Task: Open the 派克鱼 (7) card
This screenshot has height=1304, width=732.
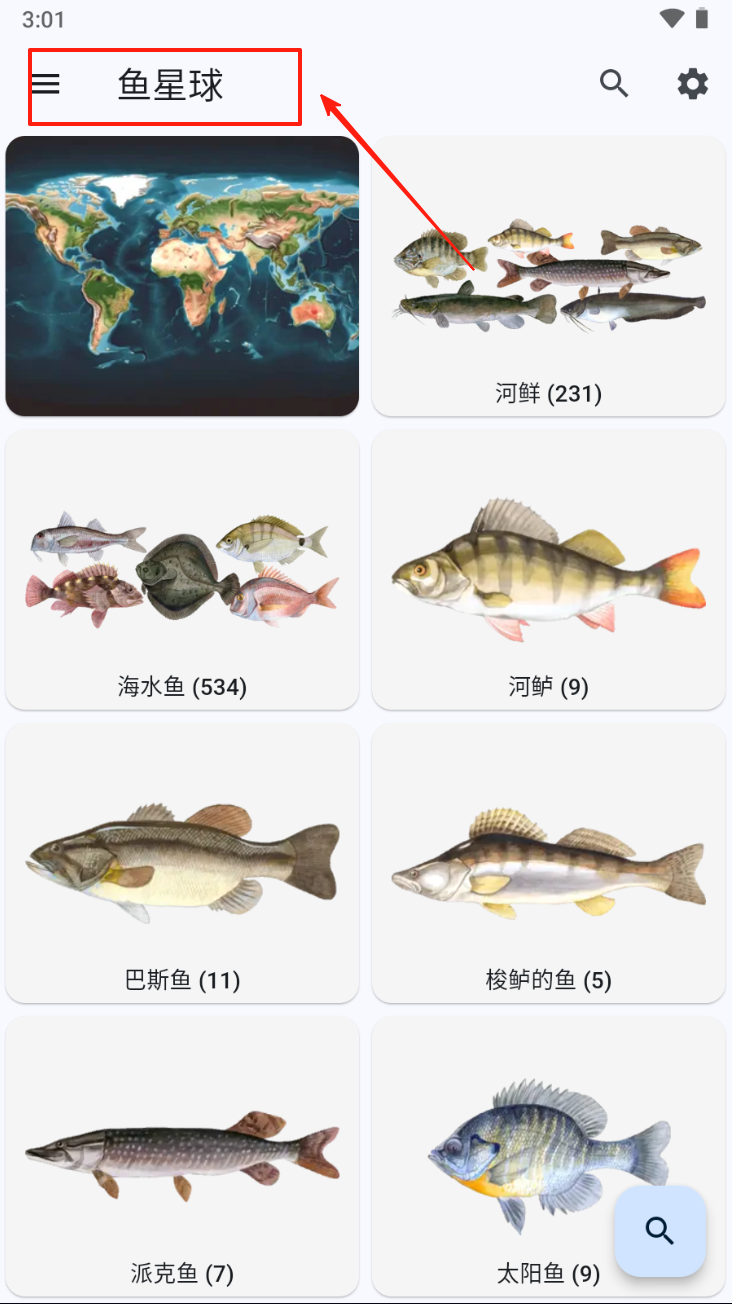Action: click(x=182, y=1155)
